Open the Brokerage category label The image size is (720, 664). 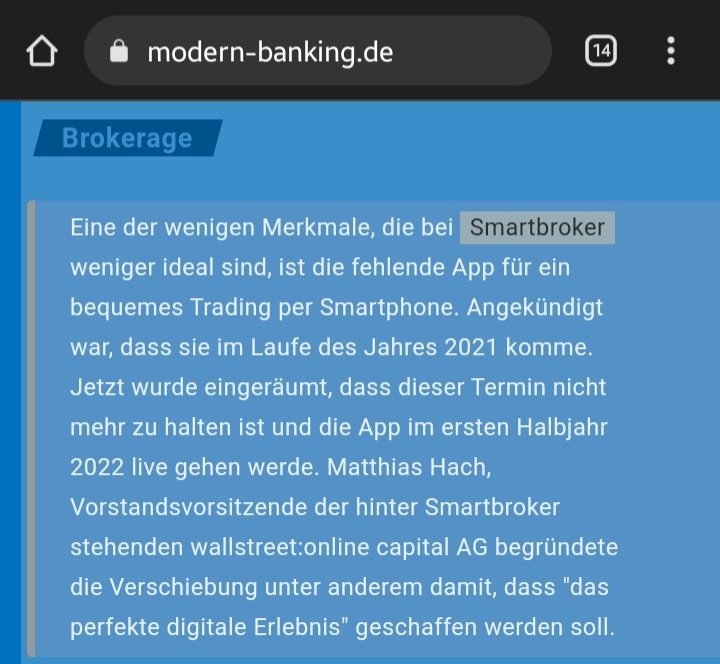[x=127, y=138]
